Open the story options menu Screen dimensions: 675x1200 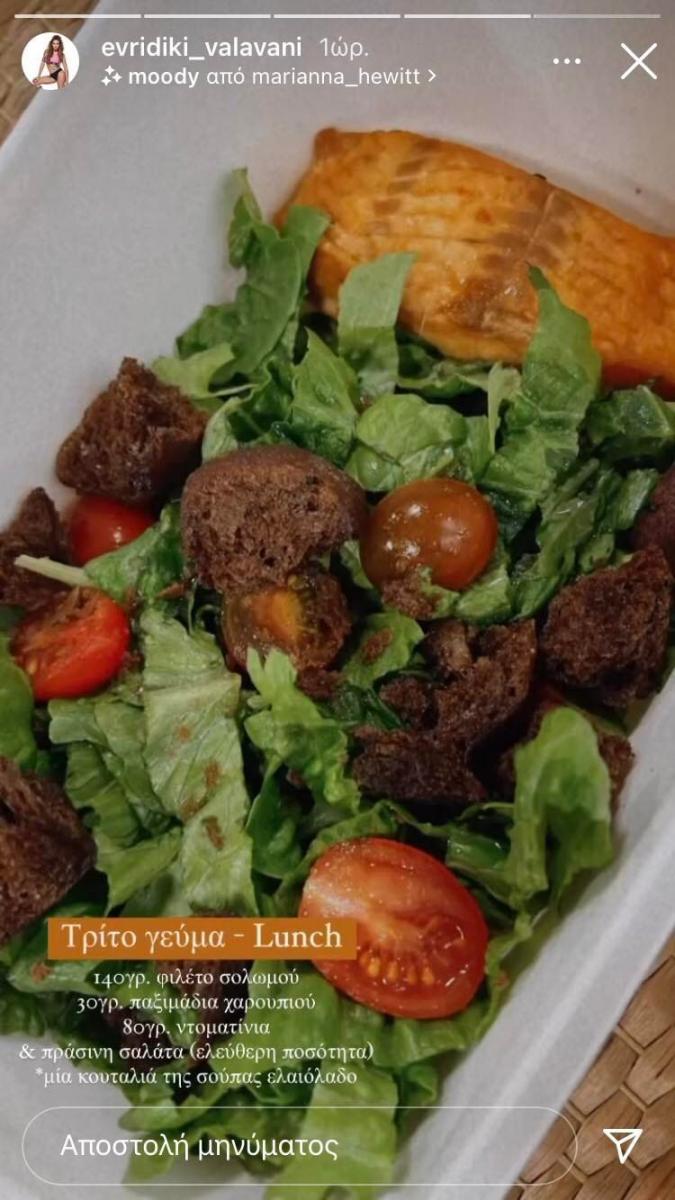click(x=567, y=61)
